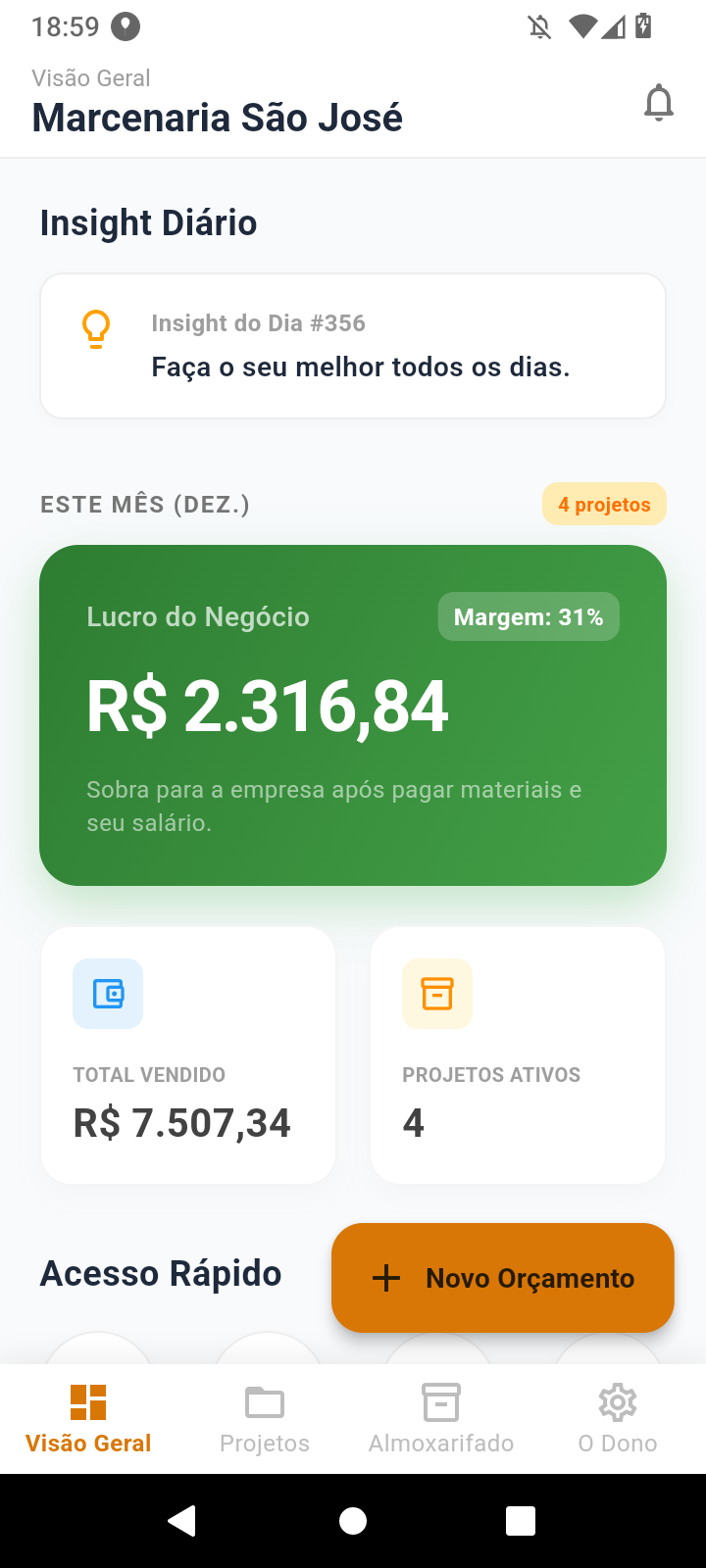Open Projetos via the folder icon
The width and height of the screenshot is (706, 1568).
point(265,1403)
